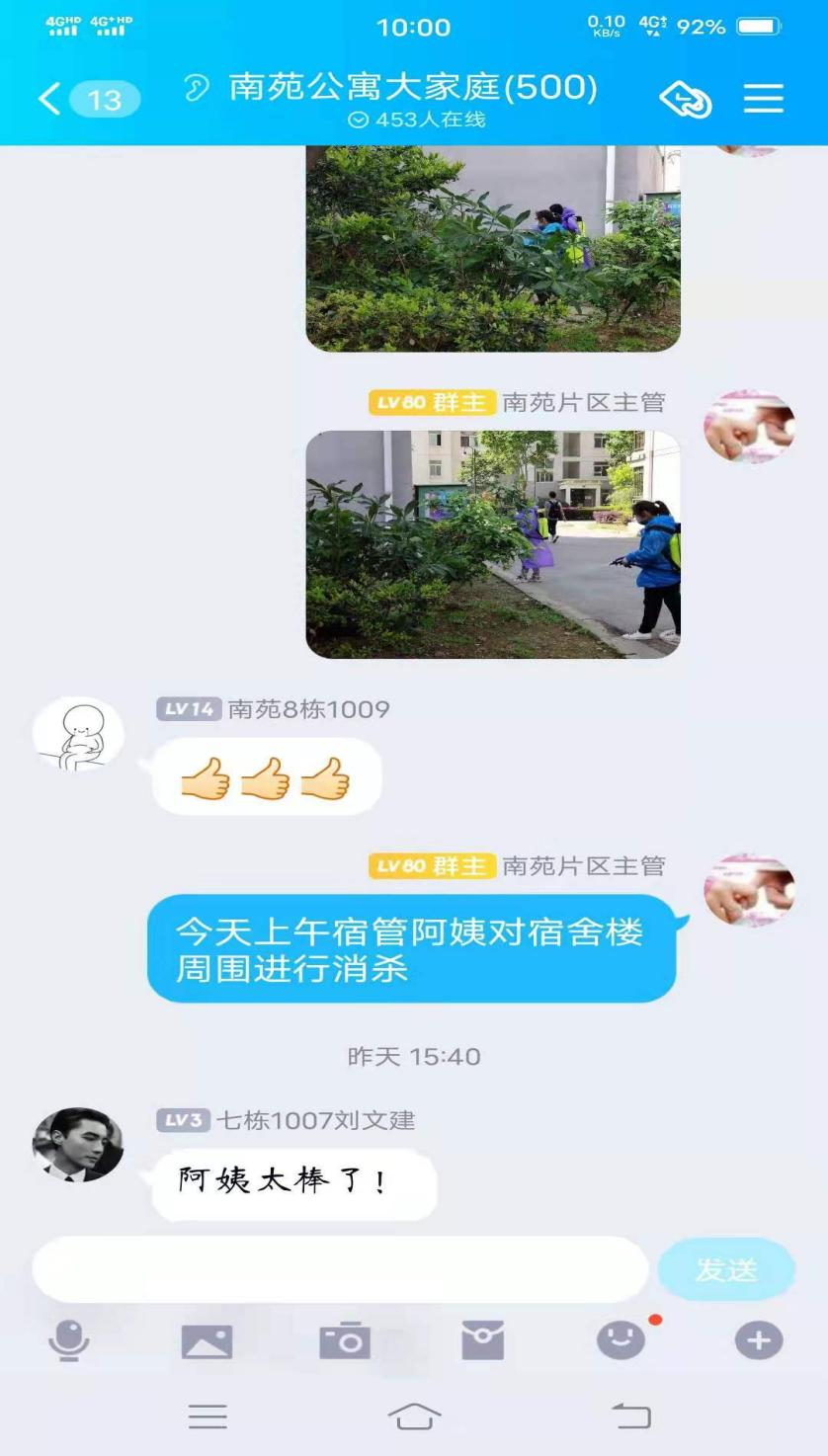Open recent apps from the navigation bar
Image resolution: width=828 pixels, height=1456 pixels.
207,1416
